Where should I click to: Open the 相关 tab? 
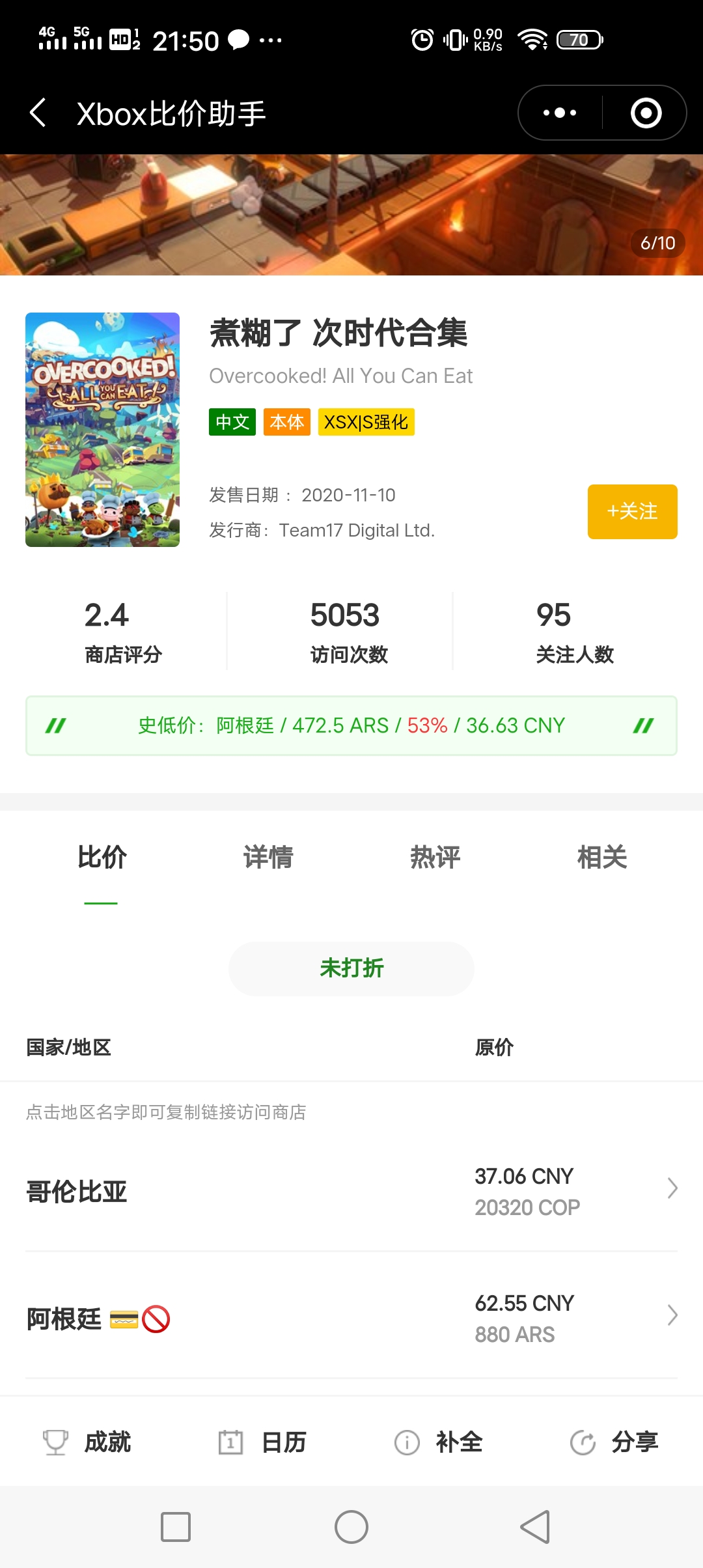pos(601,857)
